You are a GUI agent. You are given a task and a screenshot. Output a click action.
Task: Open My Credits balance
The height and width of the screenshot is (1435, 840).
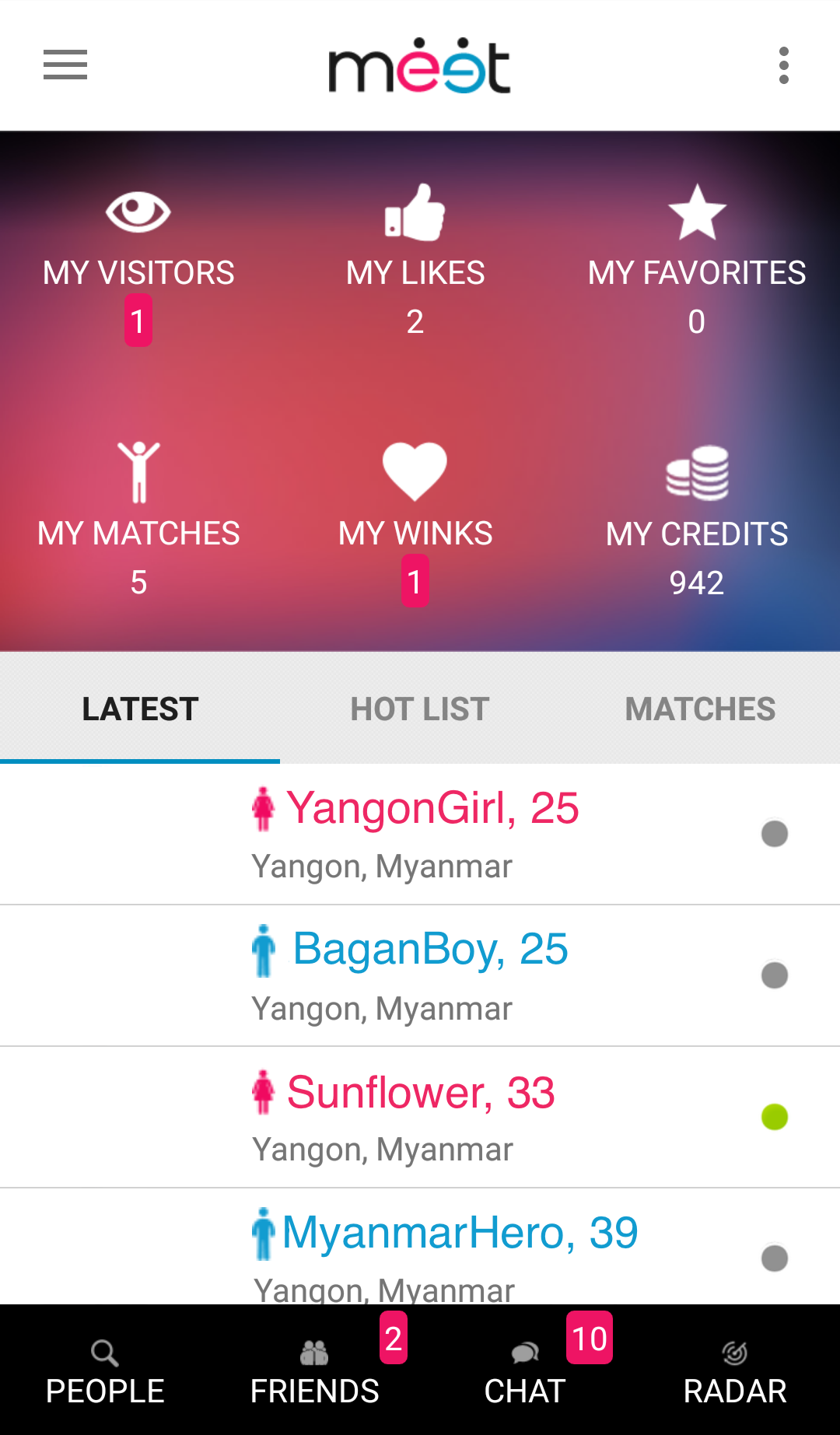click(x=697, y=520)
